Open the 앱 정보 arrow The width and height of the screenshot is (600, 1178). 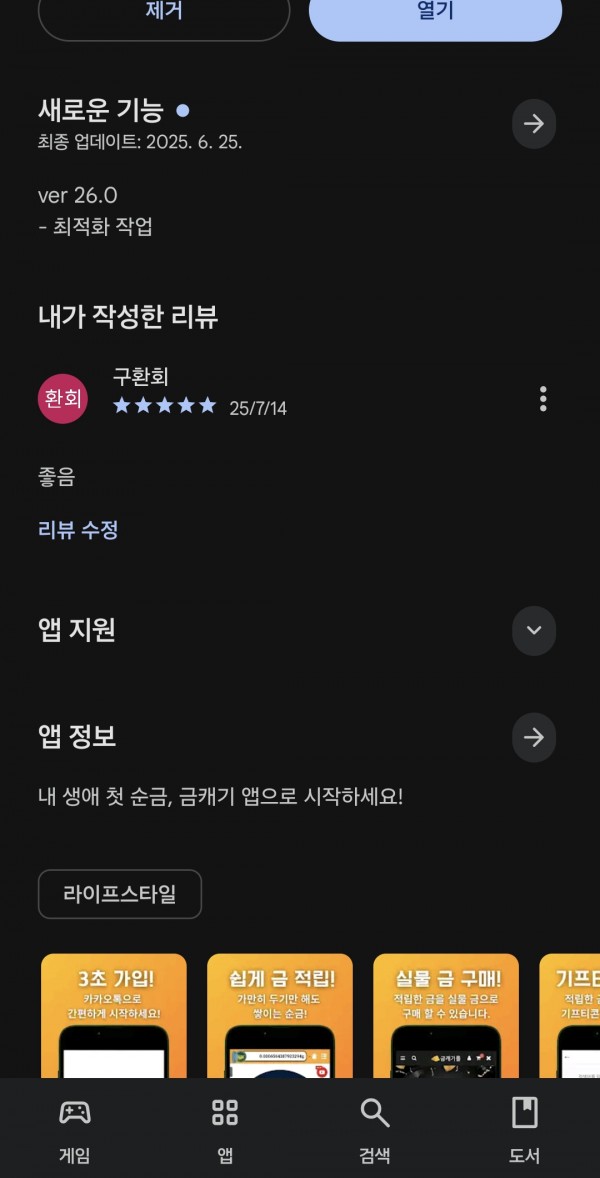[x=534, y=737]
